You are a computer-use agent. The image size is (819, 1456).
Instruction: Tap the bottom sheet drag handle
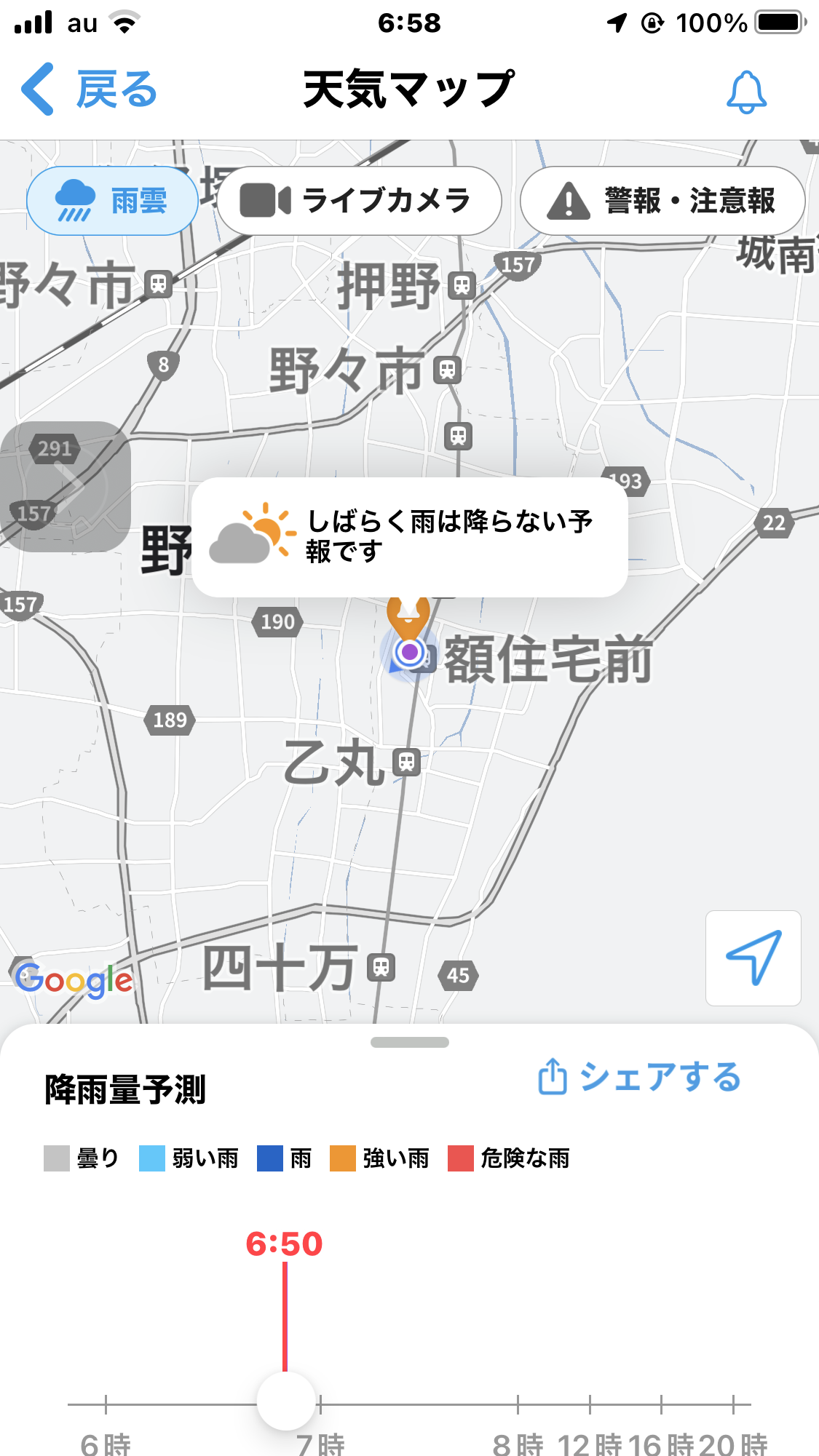coord(410,1042)
